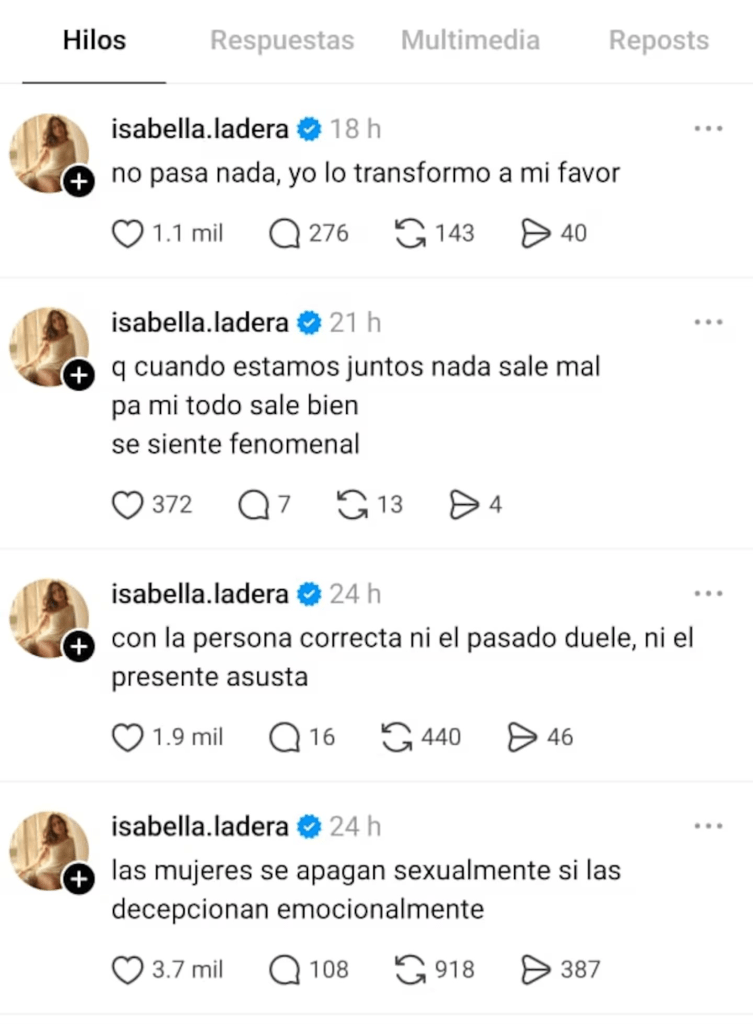The width and height of the screenshot is (753, 1024).
Task: Like the 'se siente fenomenal' post
Action: tap(127, 505)
